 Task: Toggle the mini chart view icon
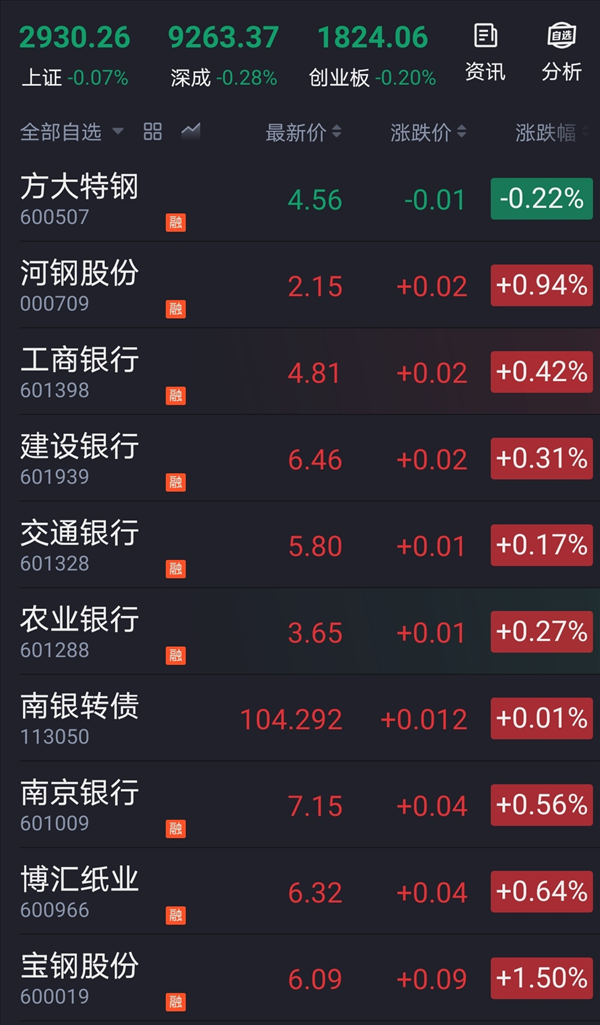point(191,131)
